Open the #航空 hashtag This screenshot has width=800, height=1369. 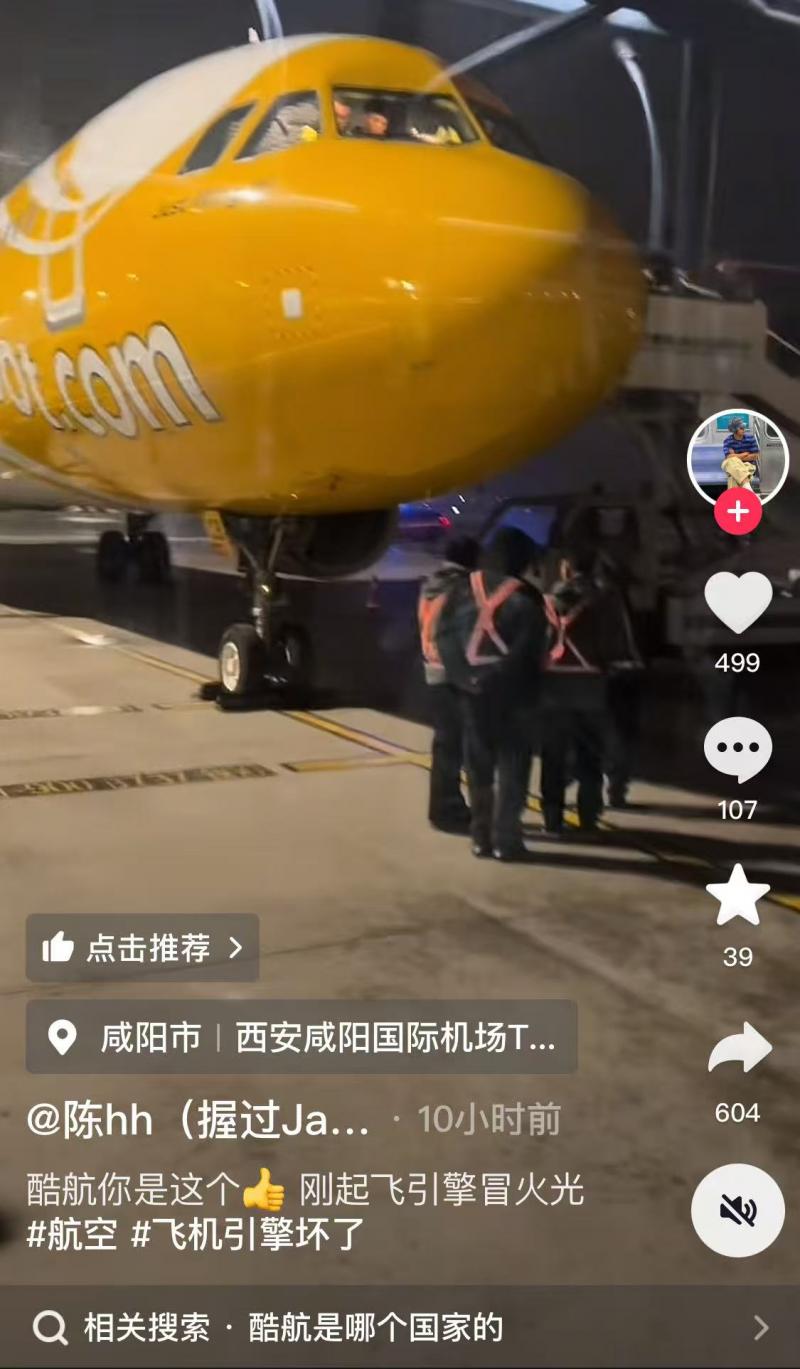[72, 1233]
